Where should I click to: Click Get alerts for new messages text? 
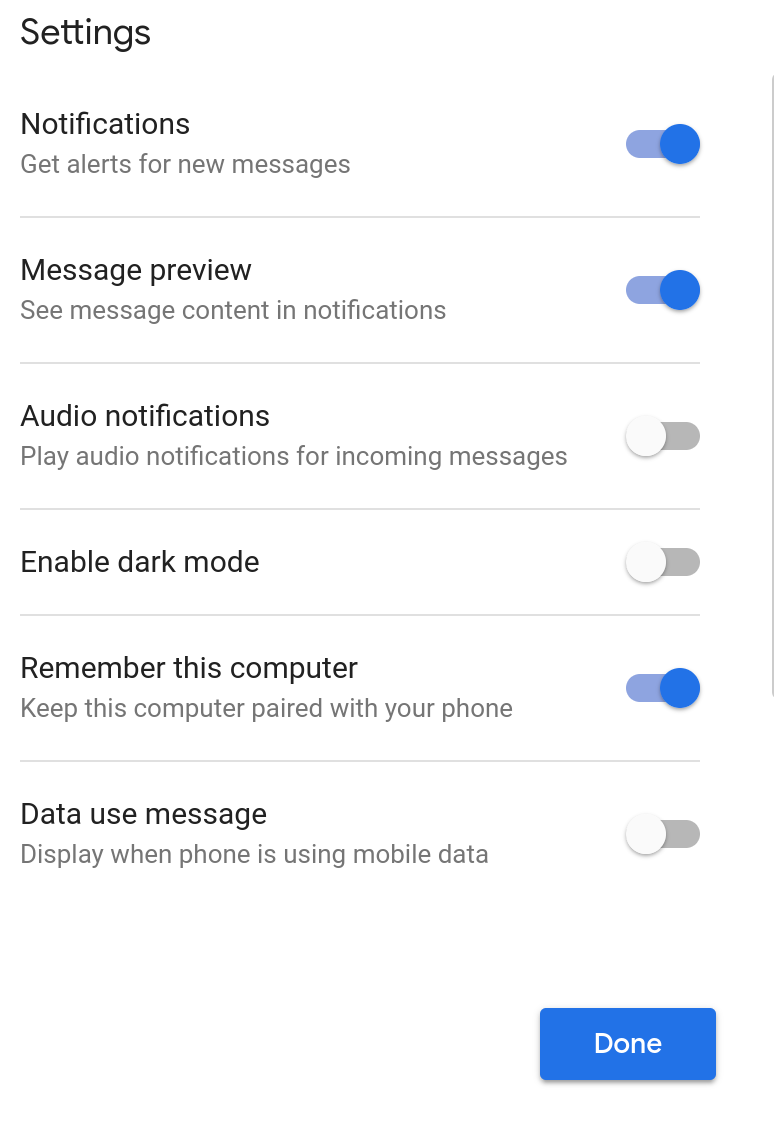185,164
